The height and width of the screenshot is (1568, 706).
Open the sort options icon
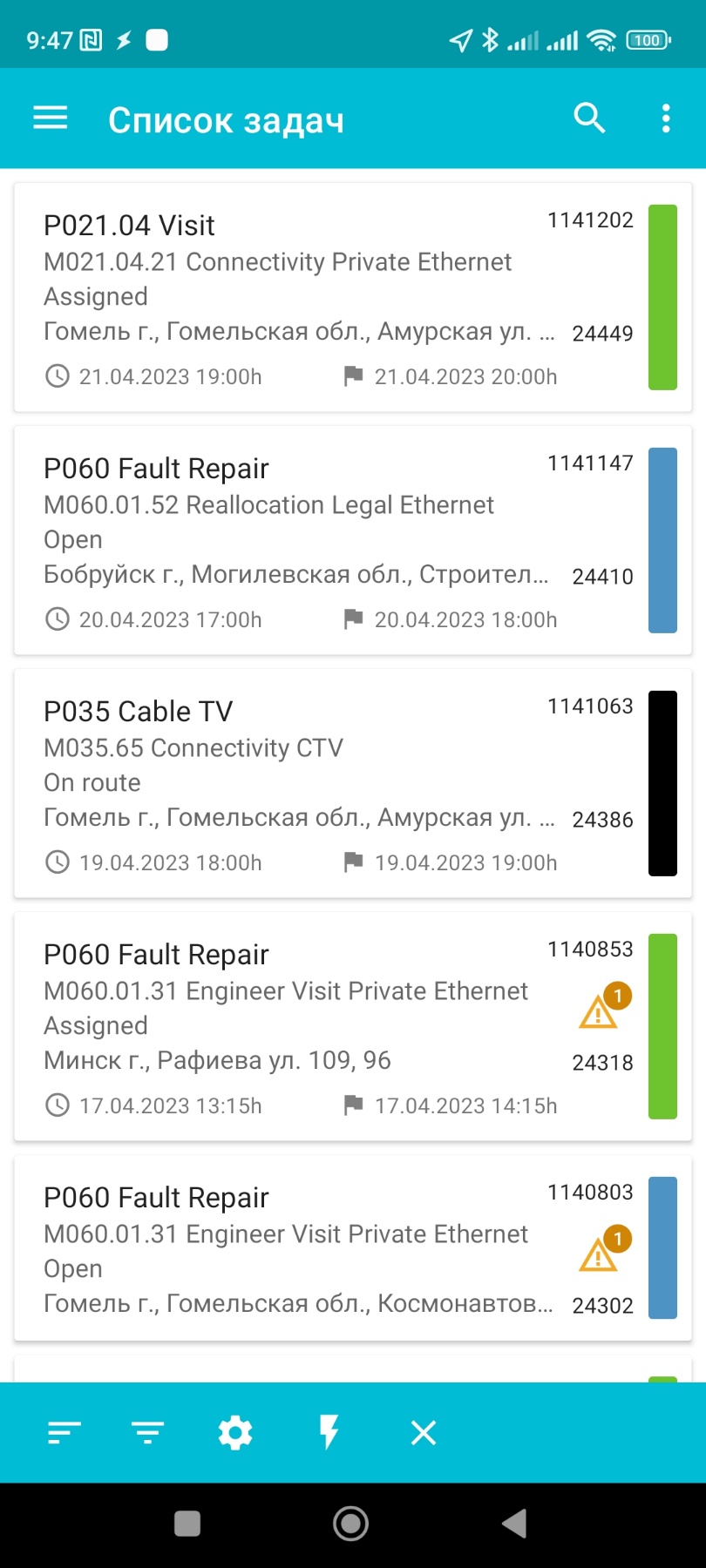(64, 1432)
